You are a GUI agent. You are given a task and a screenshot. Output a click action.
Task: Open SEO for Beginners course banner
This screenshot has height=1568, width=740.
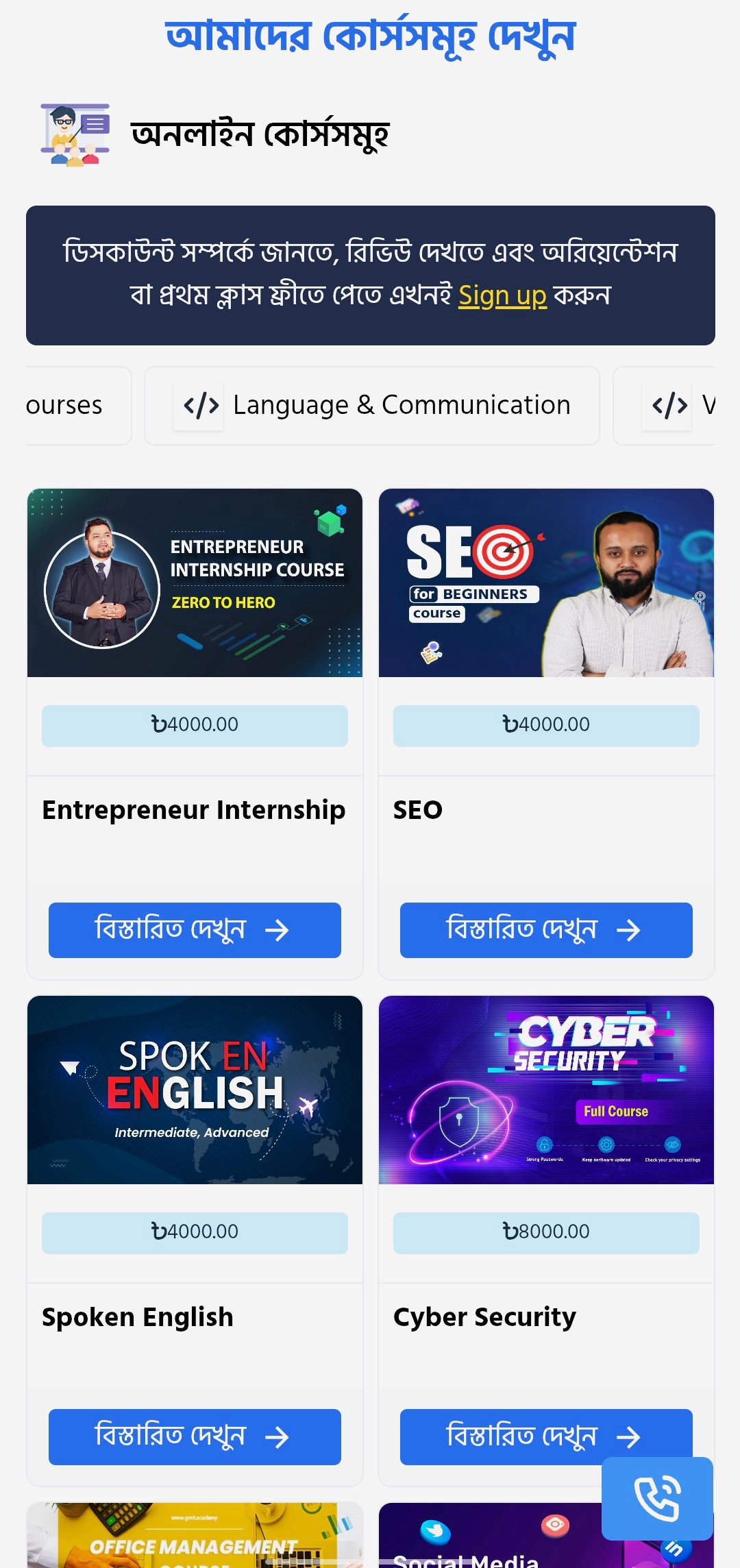pos(546,583)
